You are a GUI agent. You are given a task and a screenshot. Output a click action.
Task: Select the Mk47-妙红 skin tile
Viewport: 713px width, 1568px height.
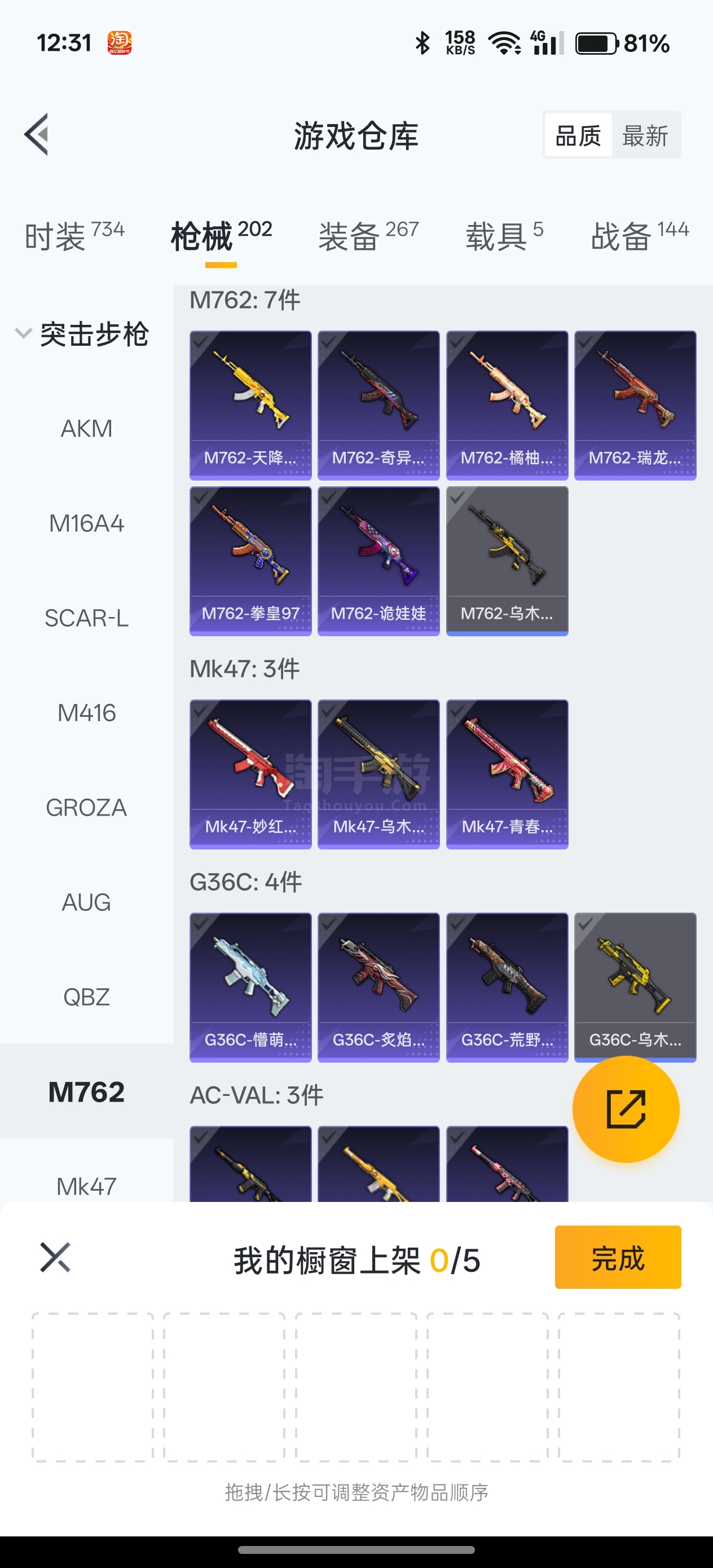point(250,774)
